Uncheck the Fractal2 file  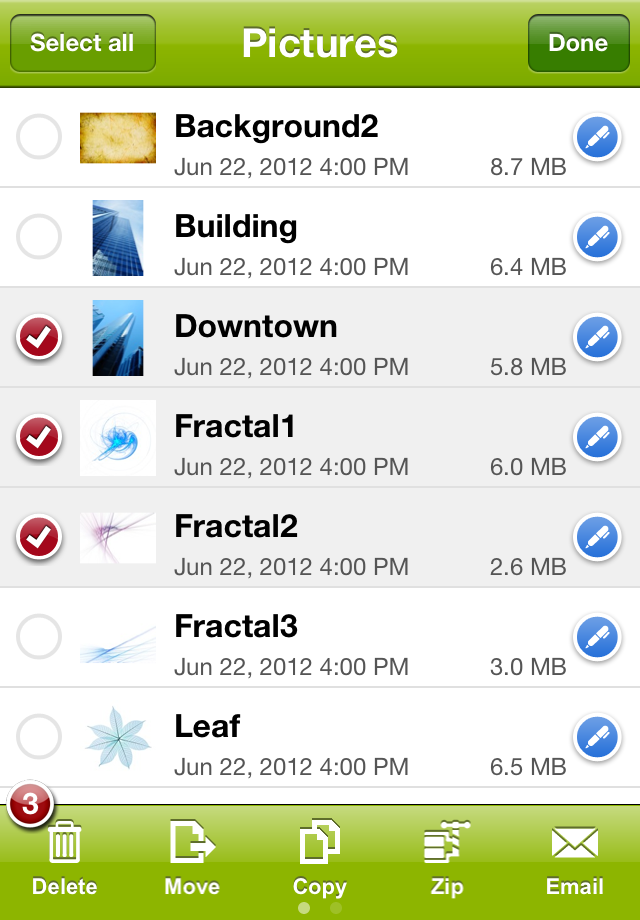pyautogui.click(x=40, y=538)
